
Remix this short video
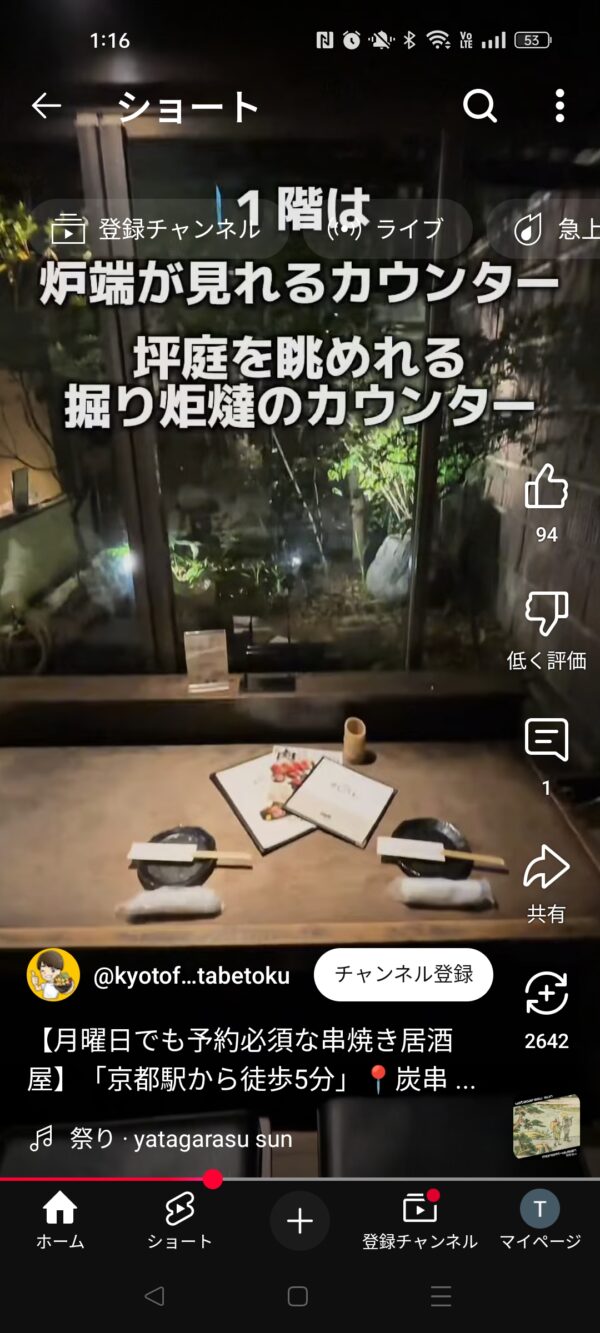546,995
